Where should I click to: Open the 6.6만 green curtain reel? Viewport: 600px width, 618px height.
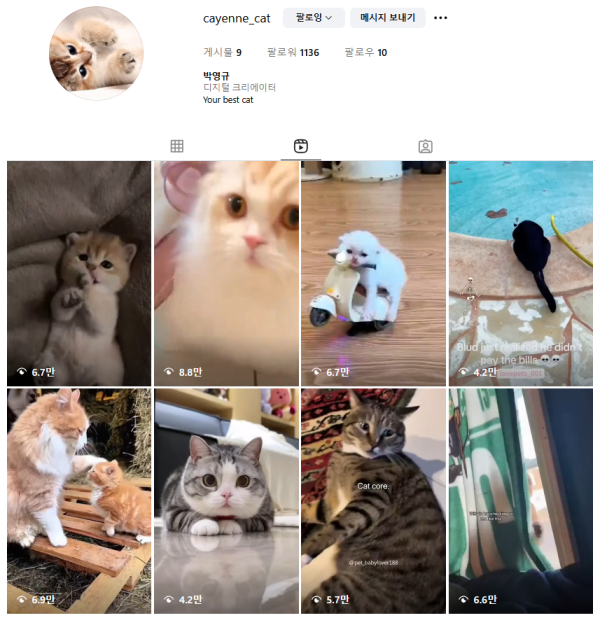click(520, 500)
